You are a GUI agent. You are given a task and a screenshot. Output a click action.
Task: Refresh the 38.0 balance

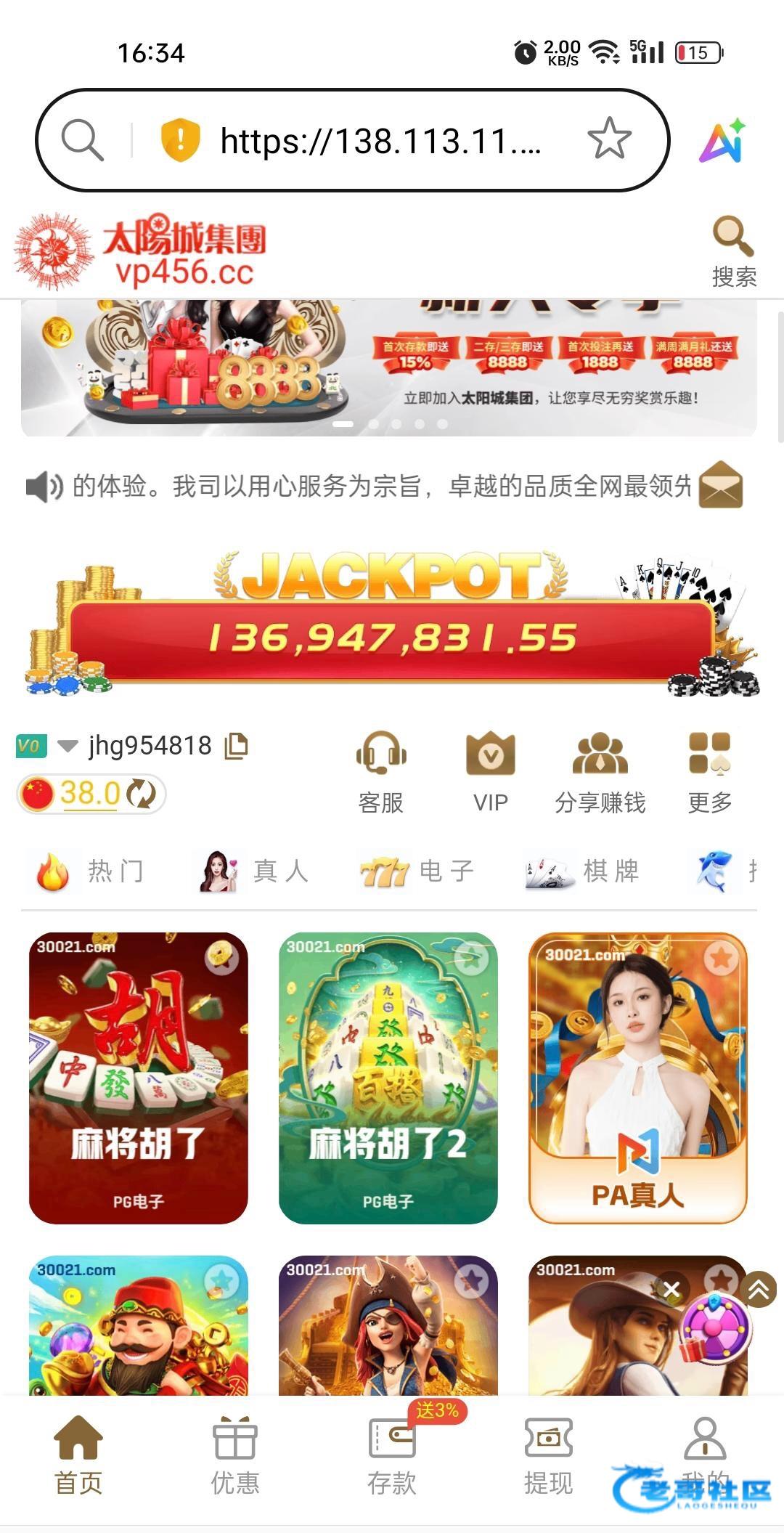click(142, 794)
